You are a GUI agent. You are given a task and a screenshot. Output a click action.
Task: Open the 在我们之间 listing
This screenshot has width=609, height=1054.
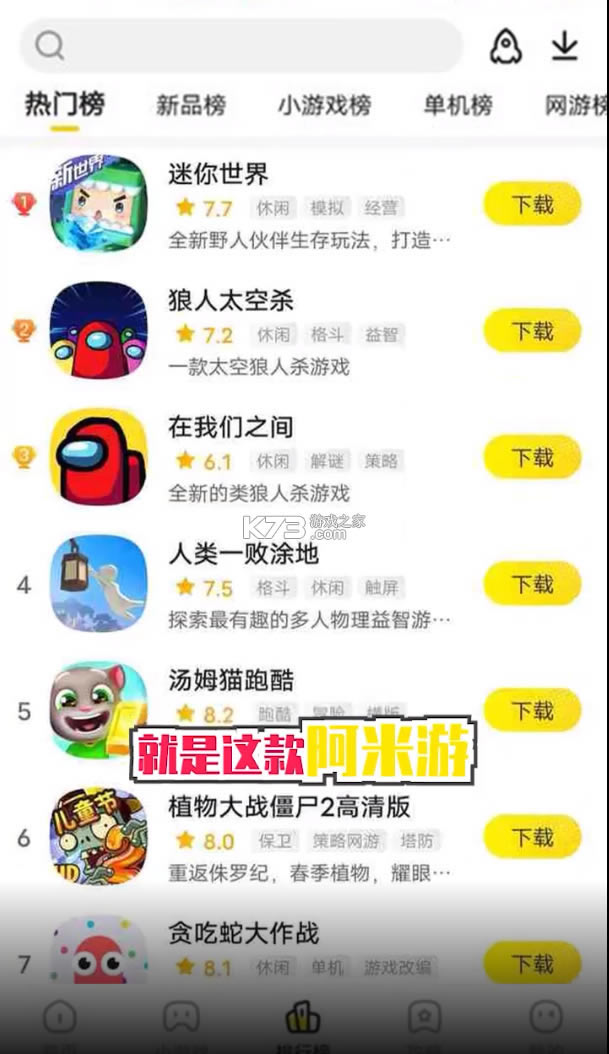(x=230, y=427)
